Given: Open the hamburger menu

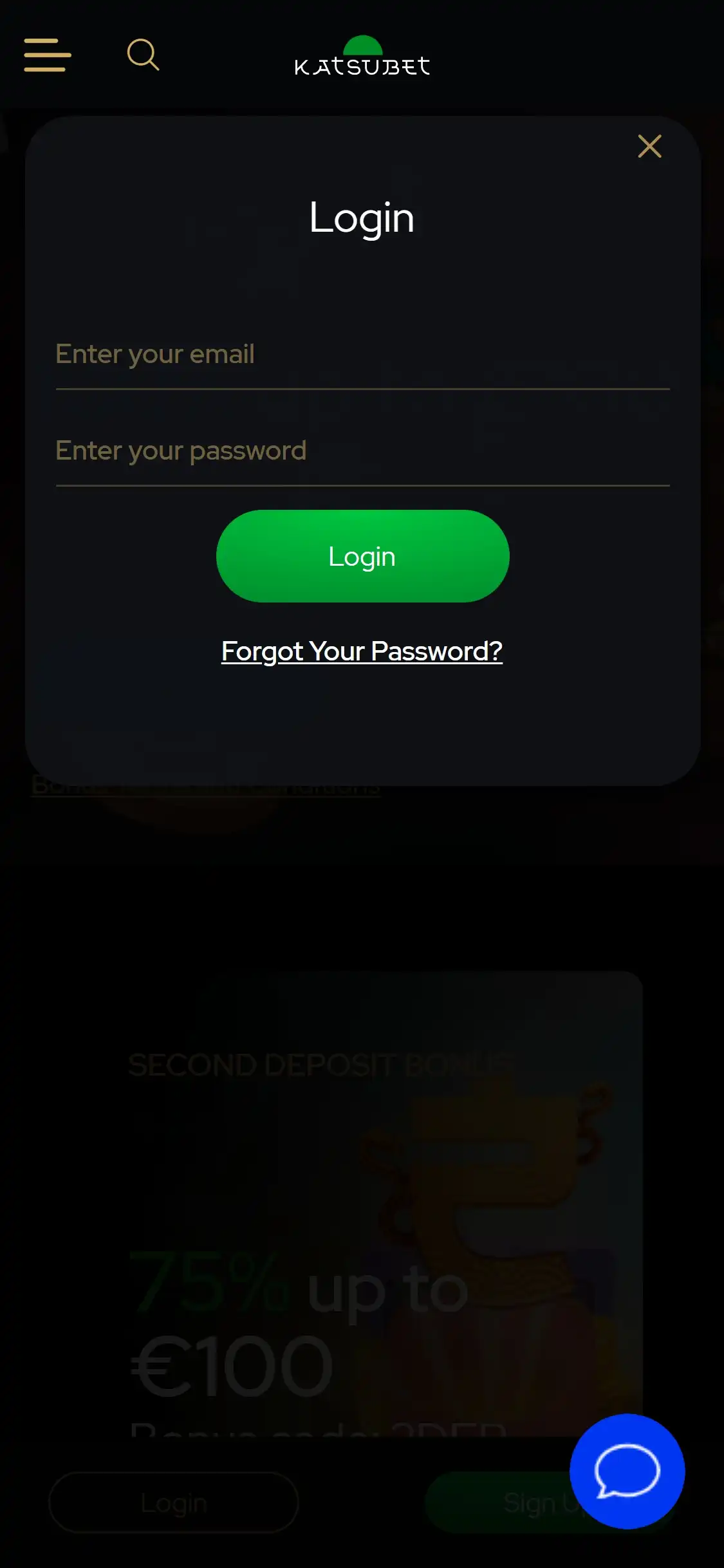Looking at the screenshot, I should point(48,55).
